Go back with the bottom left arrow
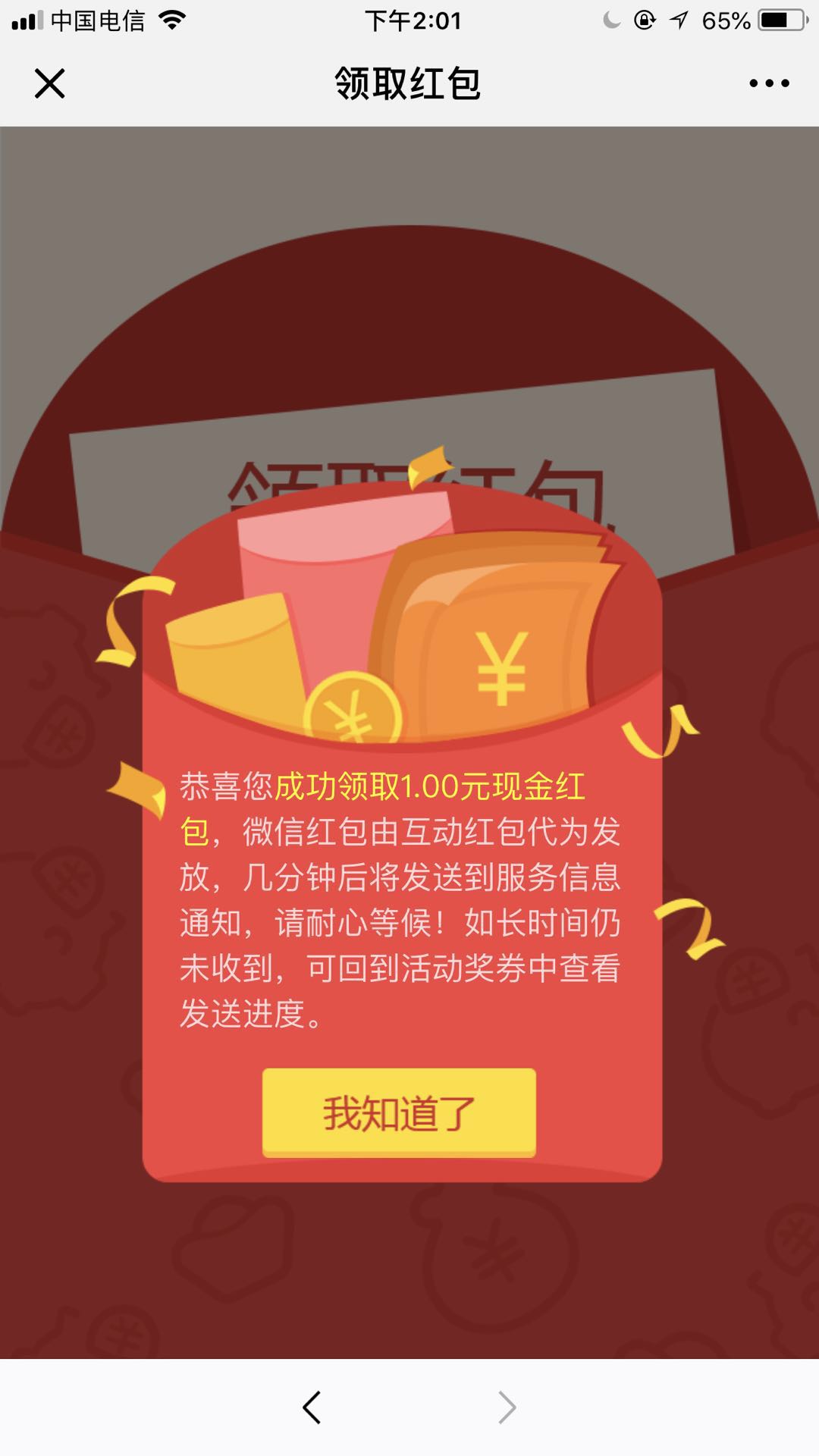 312,1407
